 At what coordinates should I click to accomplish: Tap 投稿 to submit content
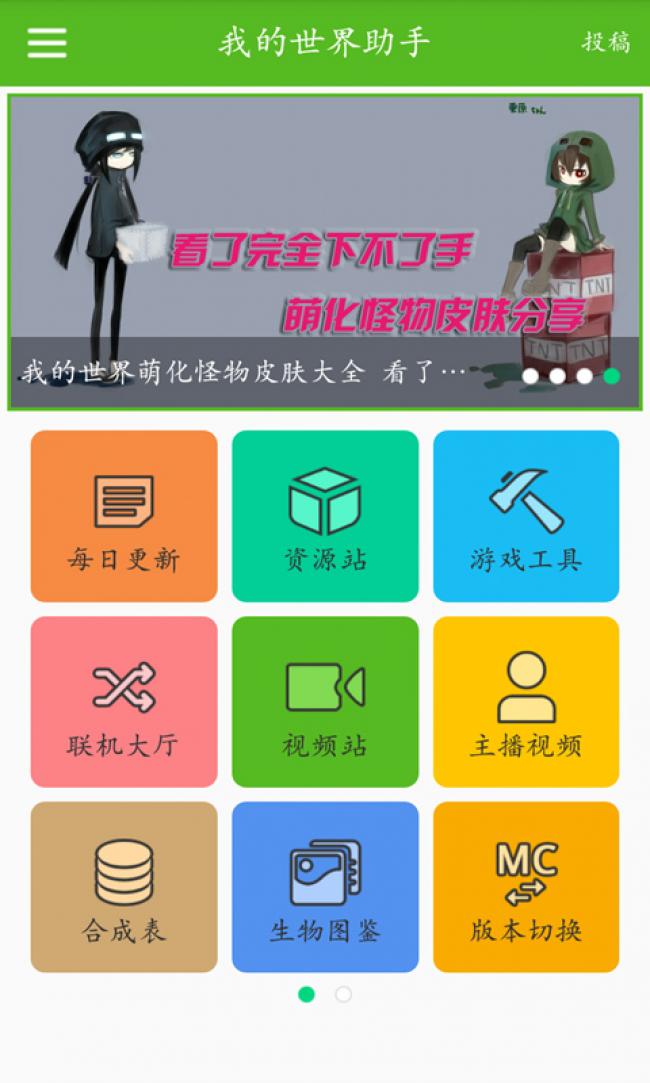(x=606, y=42)
